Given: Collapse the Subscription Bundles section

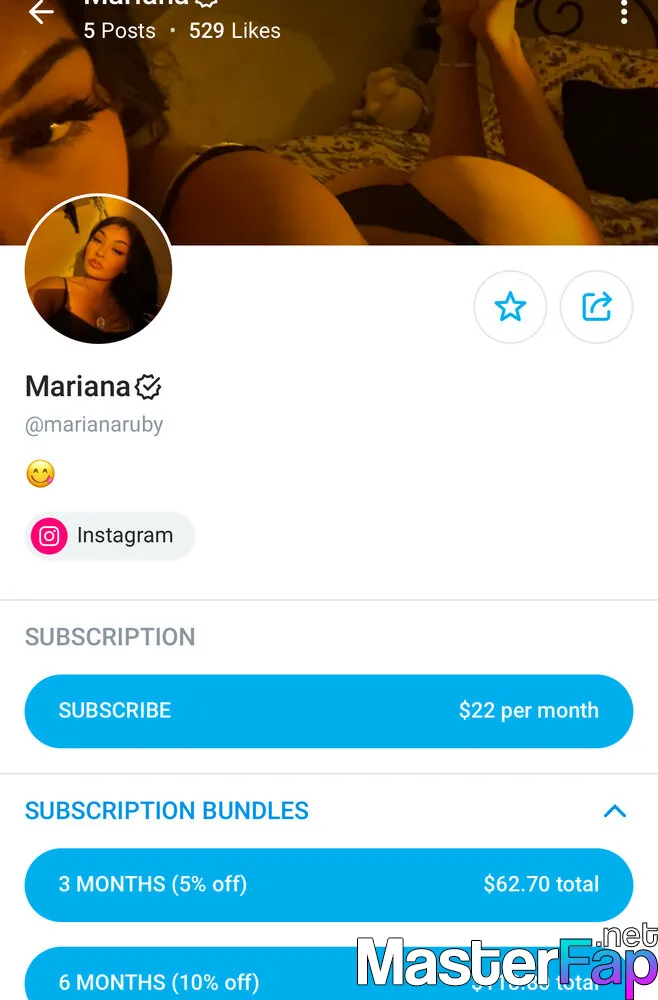Looking at the screenshot, I should tap(614, 811).
